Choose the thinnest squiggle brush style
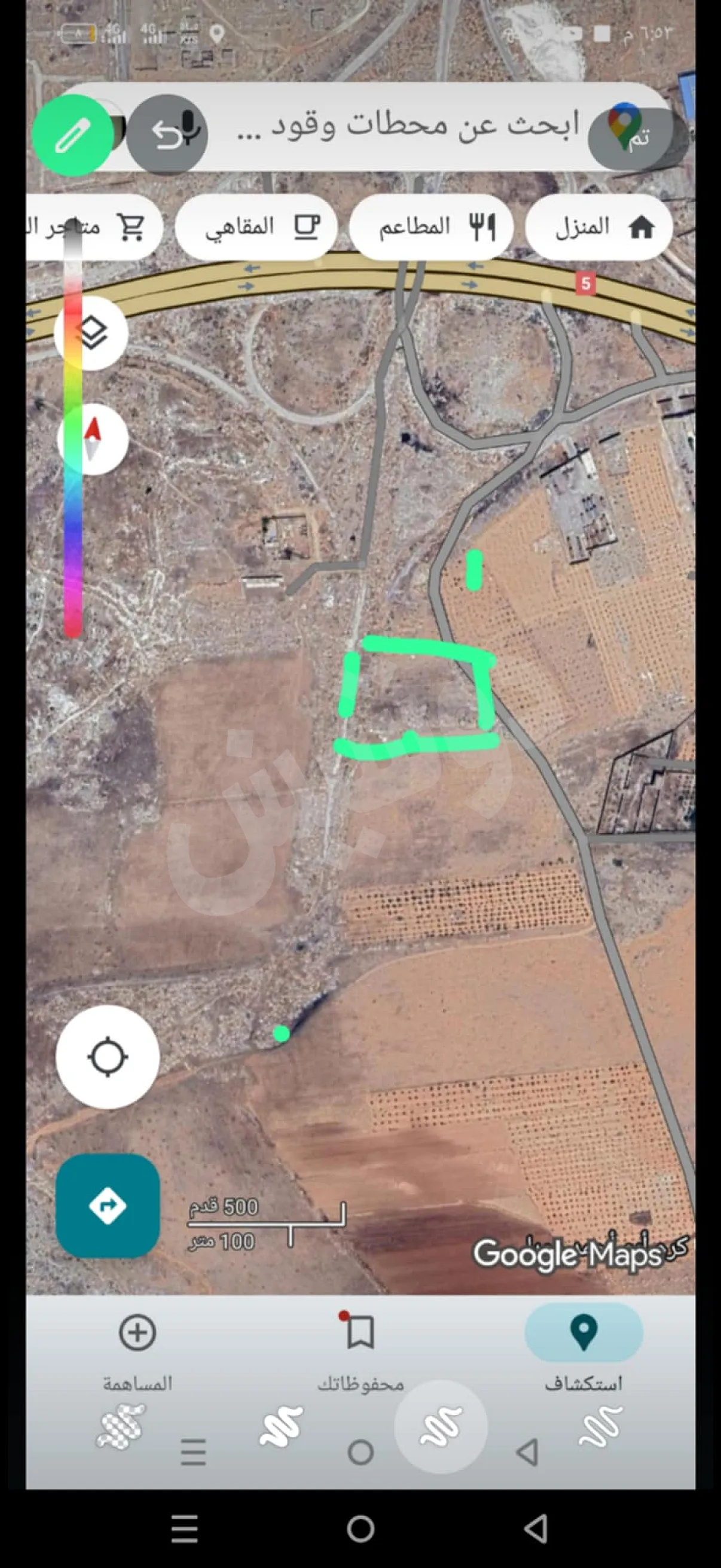721x1568 pixels. pos(600,1427)
